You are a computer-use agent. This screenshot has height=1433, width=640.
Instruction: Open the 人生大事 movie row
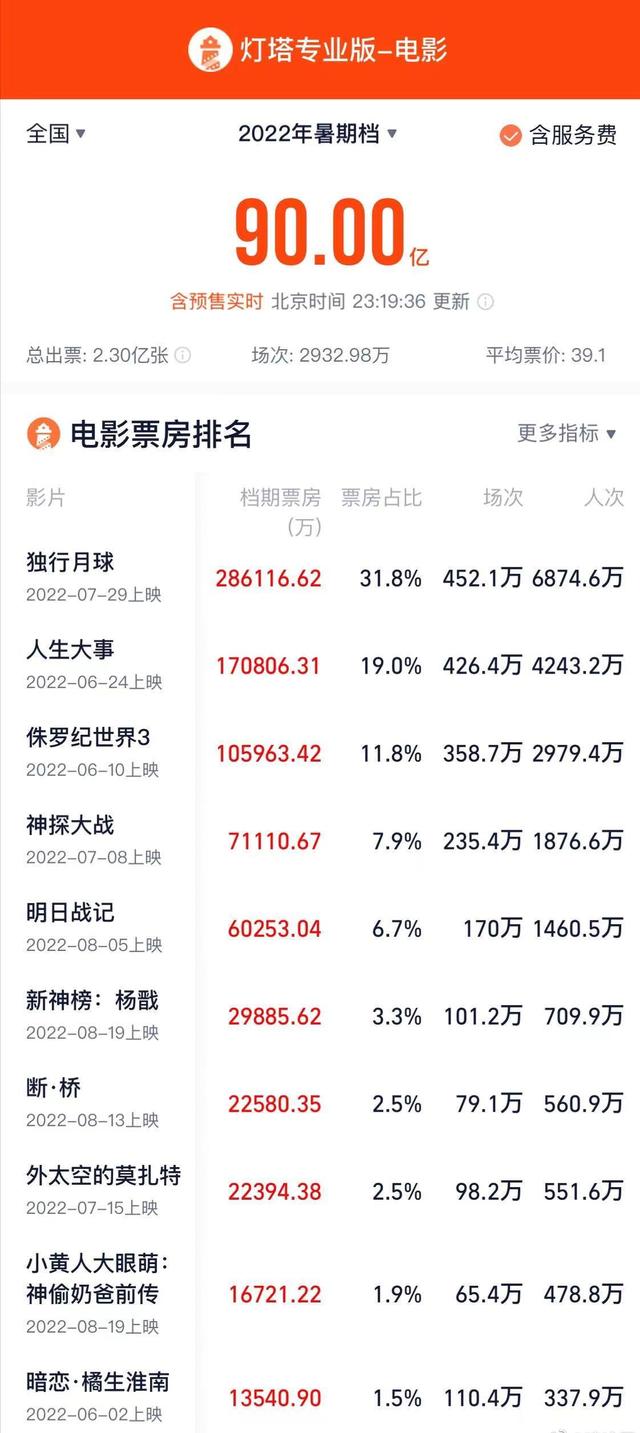[320, 664]
